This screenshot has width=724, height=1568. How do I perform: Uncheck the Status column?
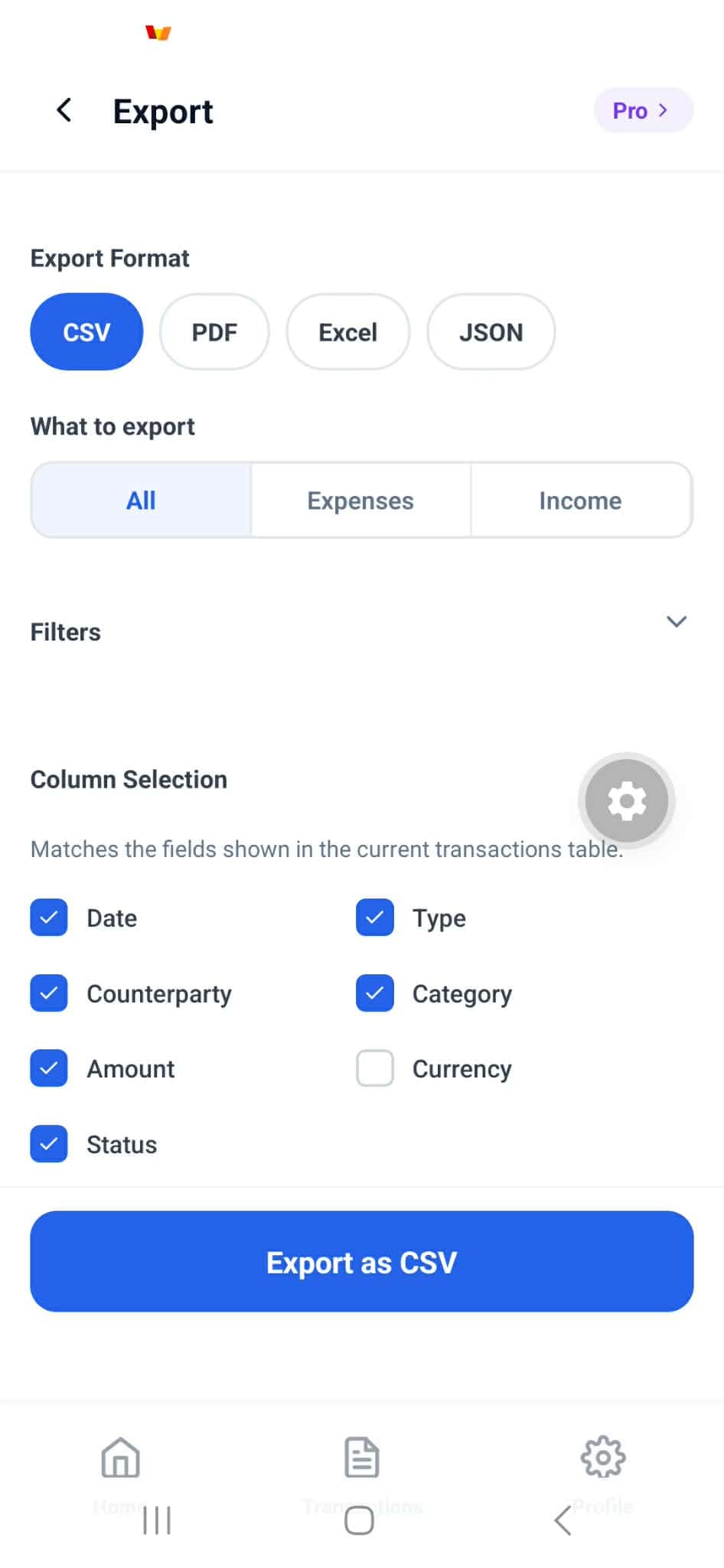48,1144
